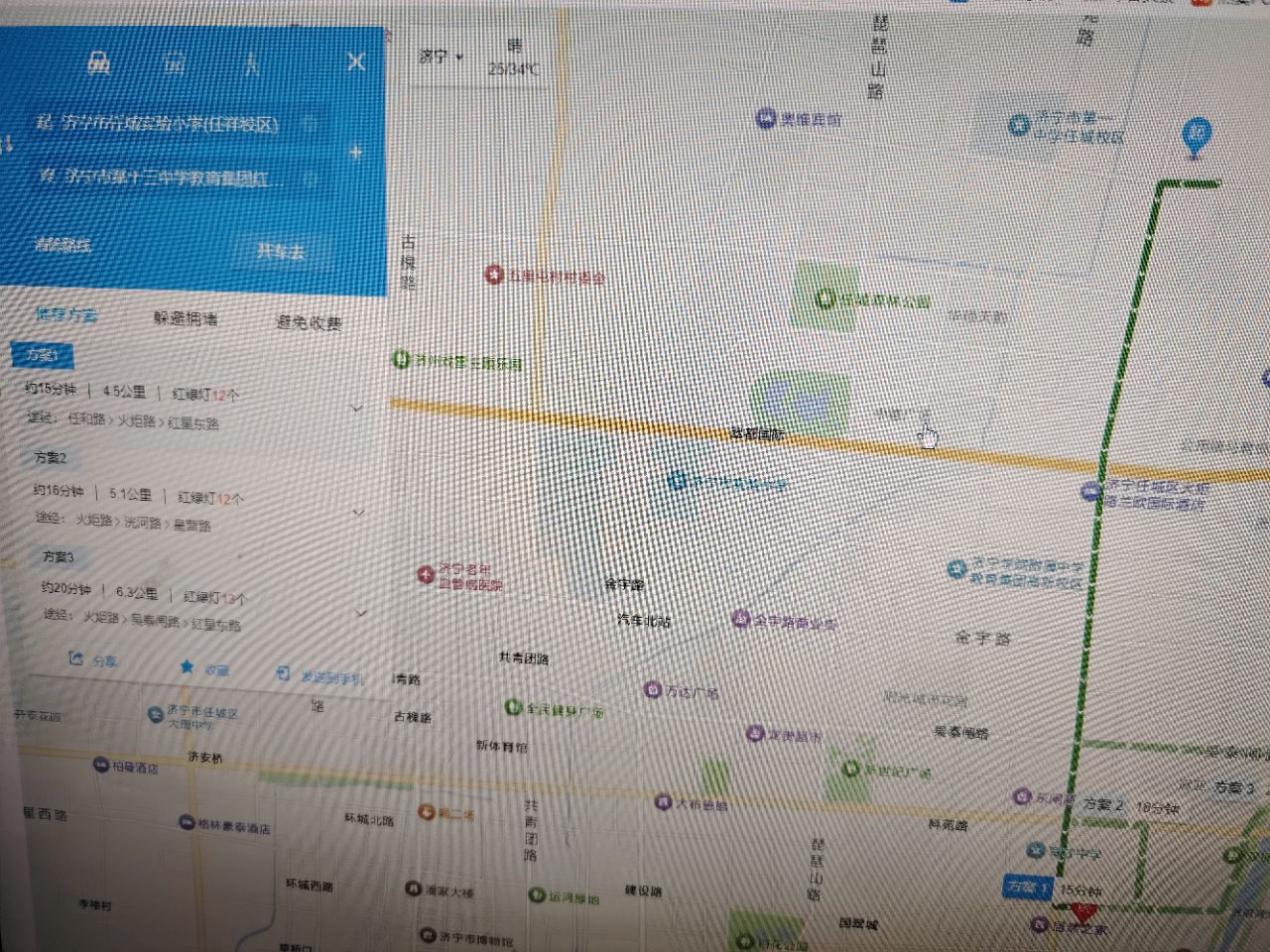Edit the starting point field

pyautogui.click(x=171, y=125)
